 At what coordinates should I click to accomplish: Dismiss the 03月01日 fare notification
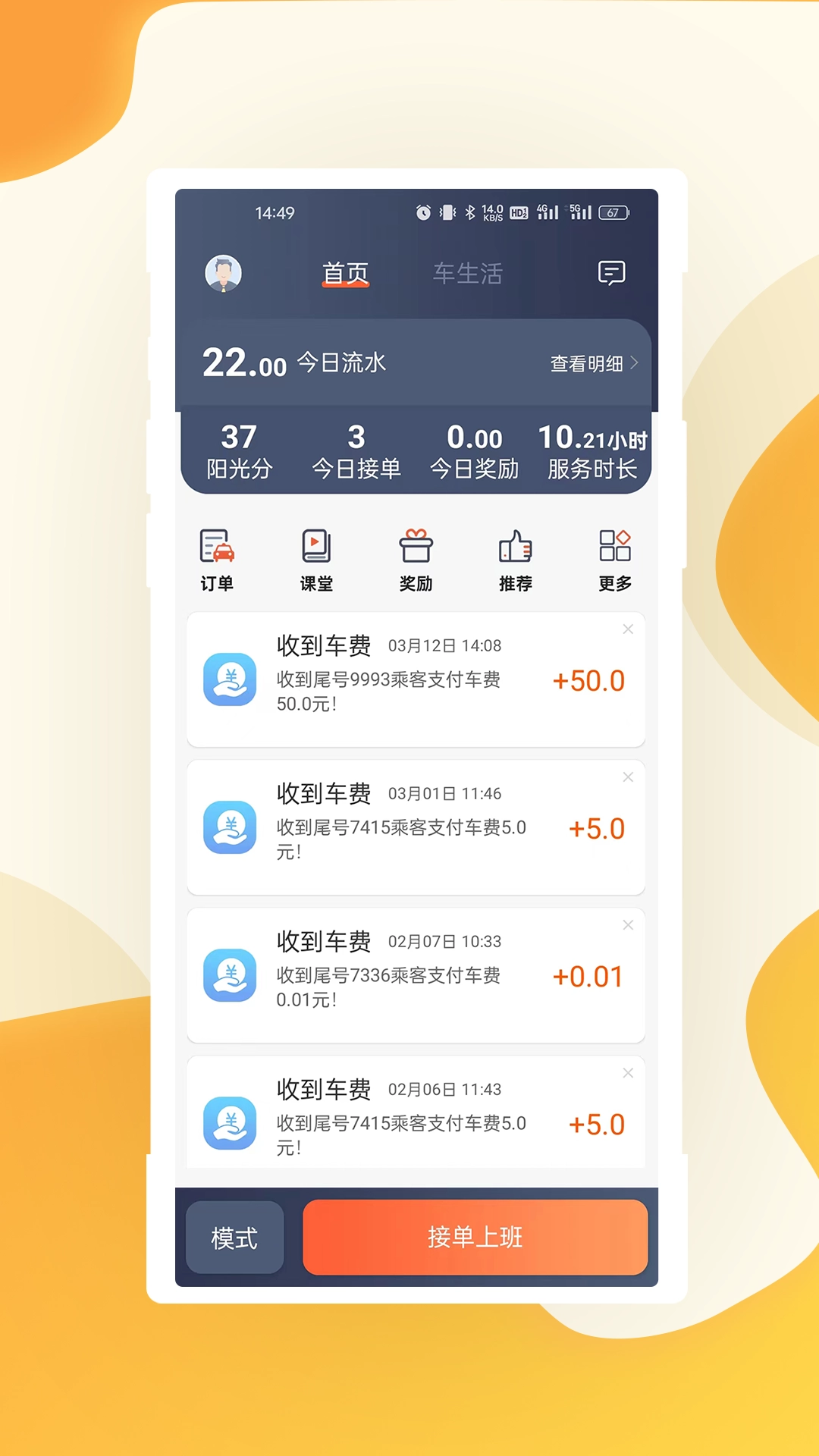629,777
